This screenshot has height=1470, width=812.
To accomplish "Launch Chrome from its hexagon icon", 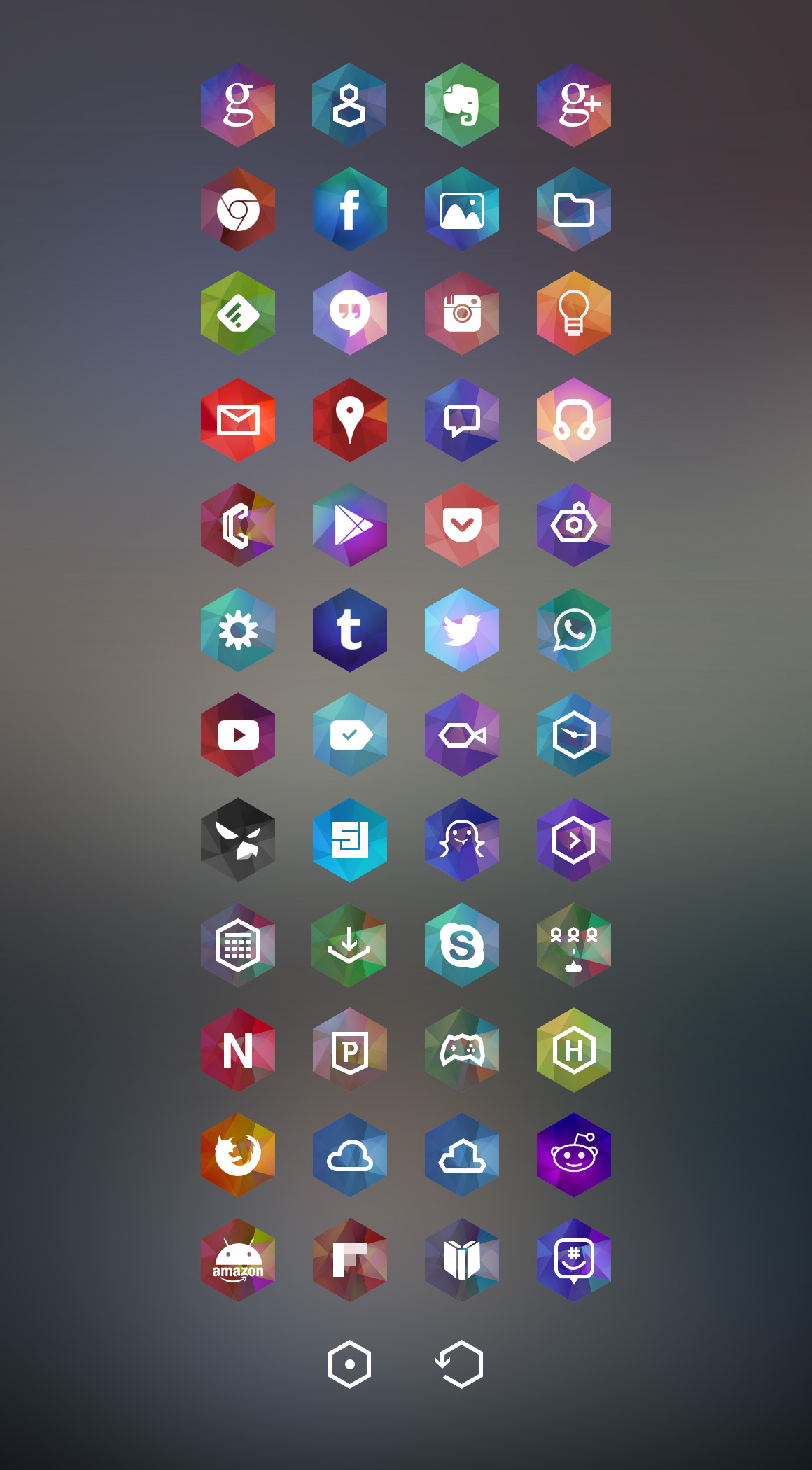I will tap(238, 210).
